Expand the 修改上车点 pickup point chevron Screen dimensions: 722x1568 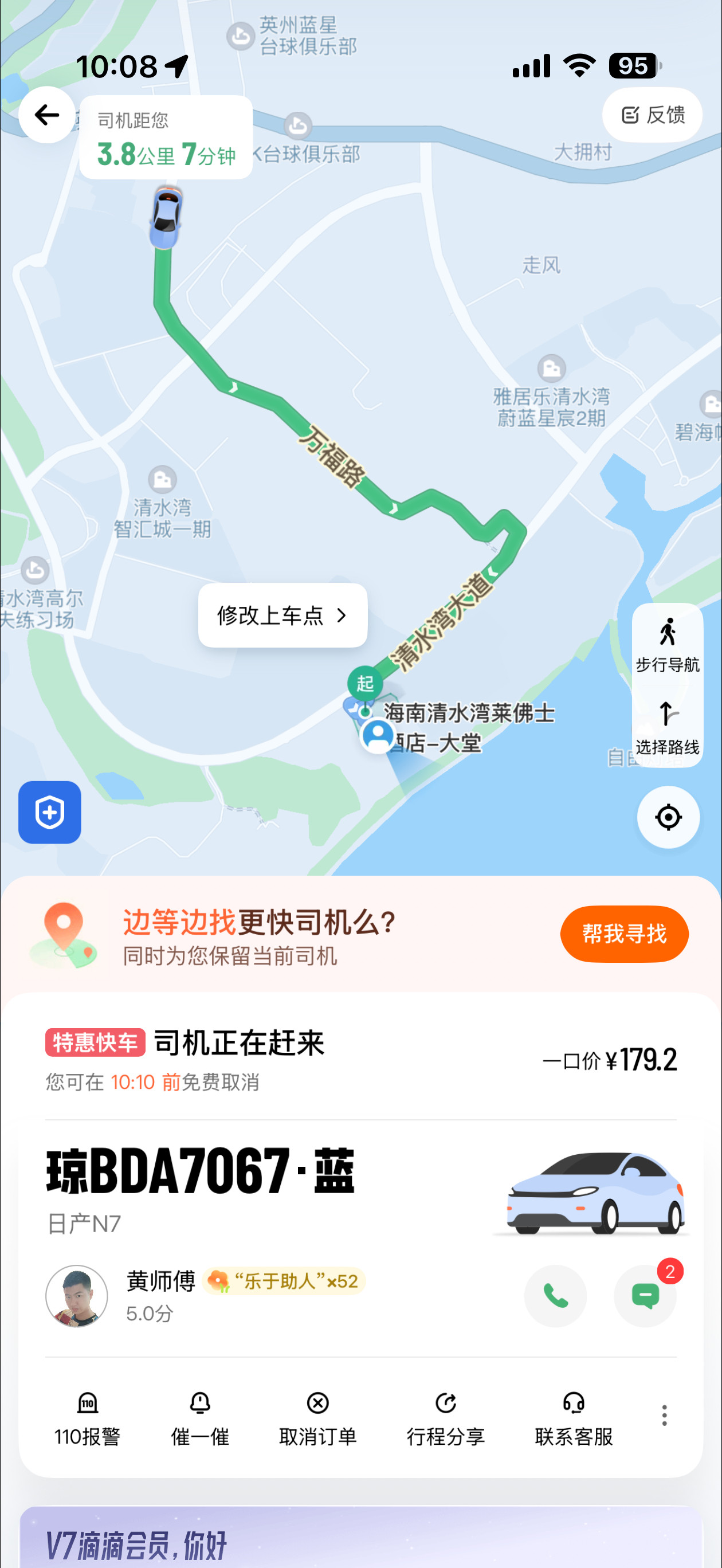pyautogui.click(x=342, y=616)
